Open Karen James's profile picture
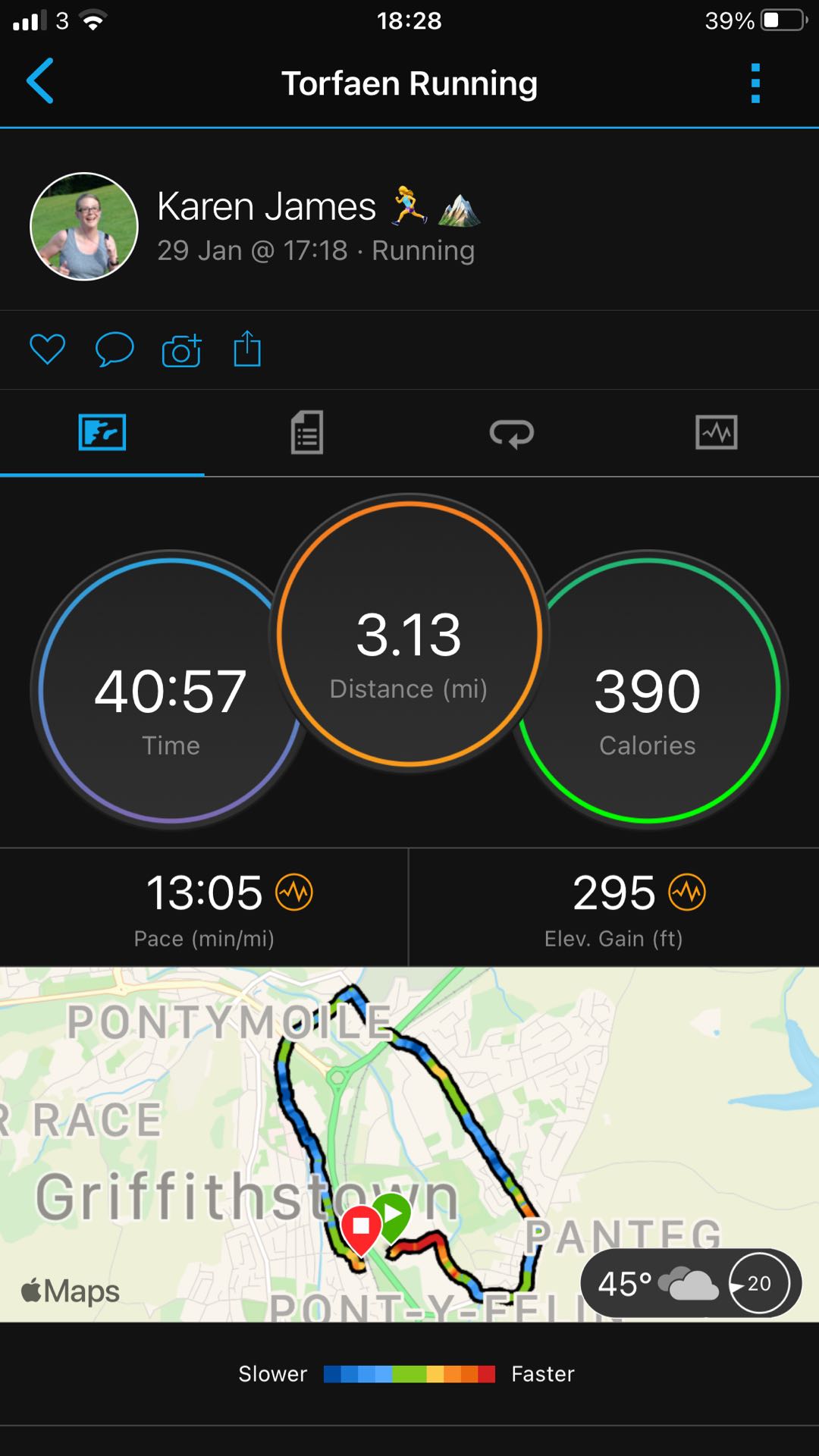The height and width of the screenshot is (1456, 819). [84, 226]
